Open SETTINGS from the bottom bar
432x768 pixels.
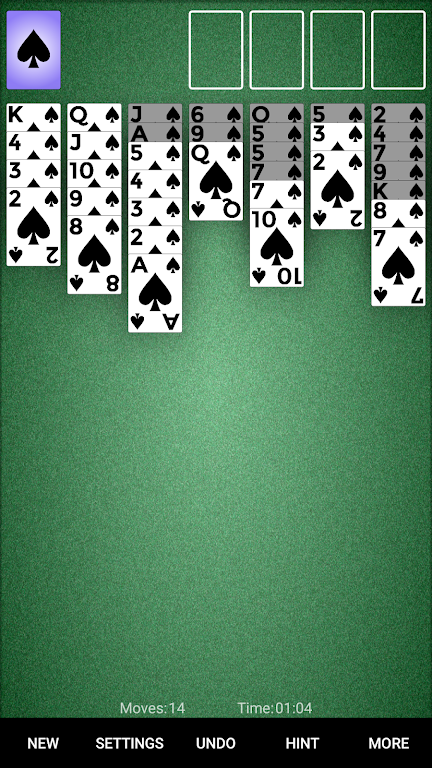coord(129,743)
